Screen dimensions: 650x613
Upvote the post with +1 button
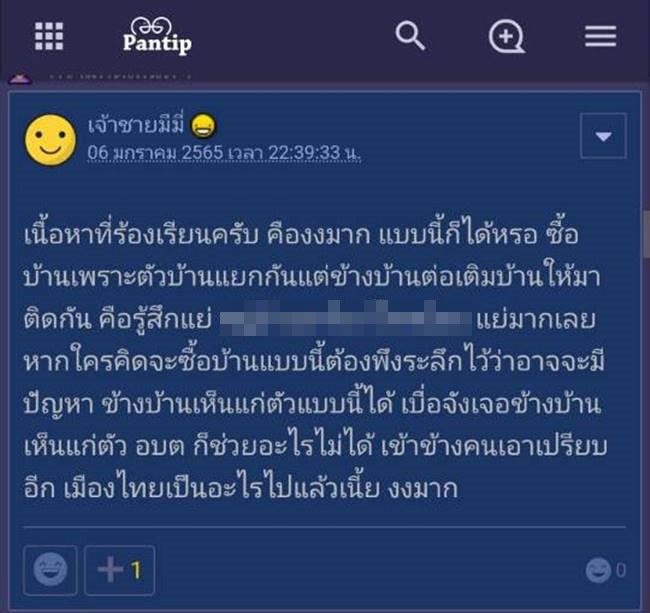click(120, 569)
